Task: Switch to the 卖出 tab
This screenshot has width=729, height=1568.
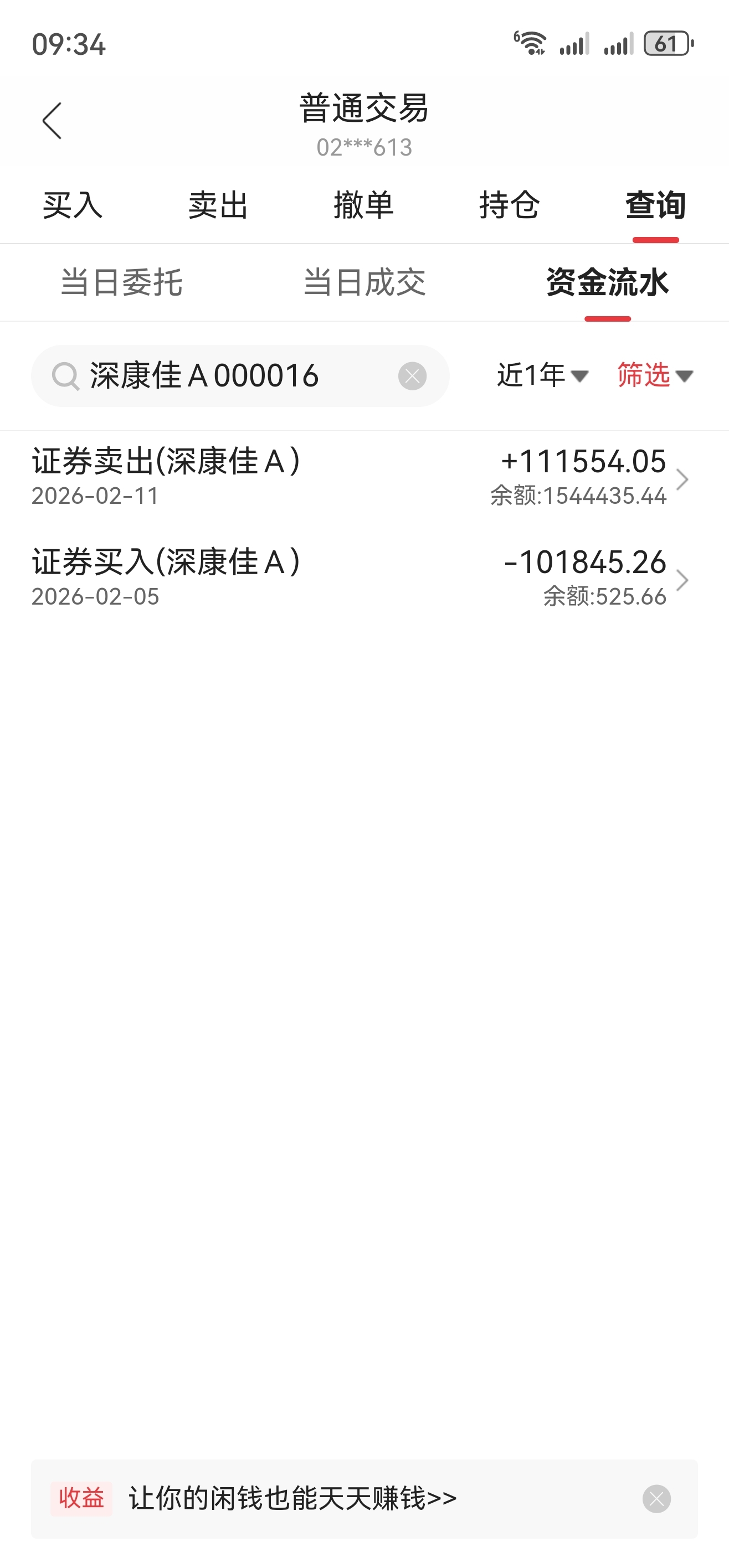Action: pyautogui.click(x=218, y=205)
